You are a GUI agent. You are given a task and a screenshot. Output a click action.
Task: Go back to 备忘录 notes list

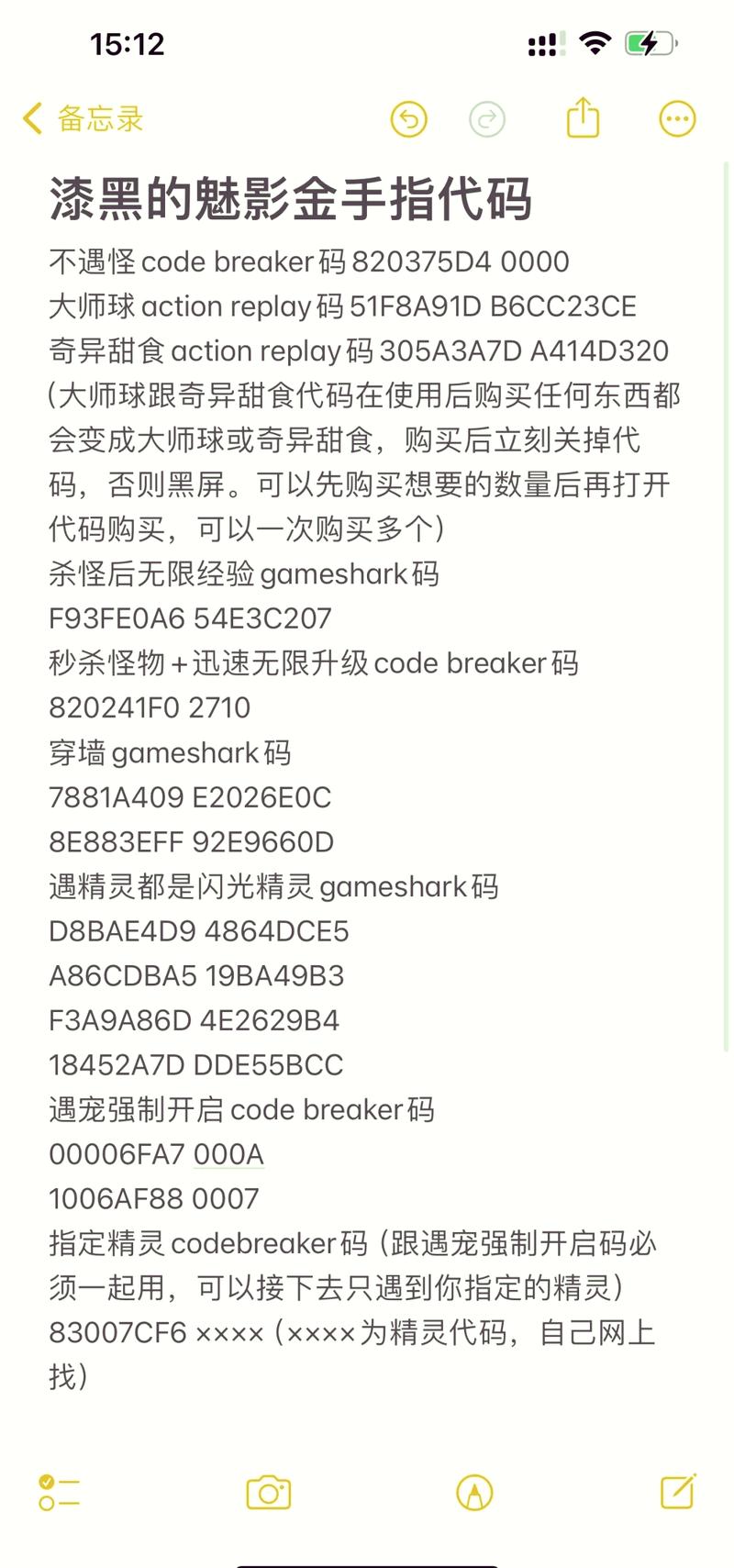pos(83,119)
